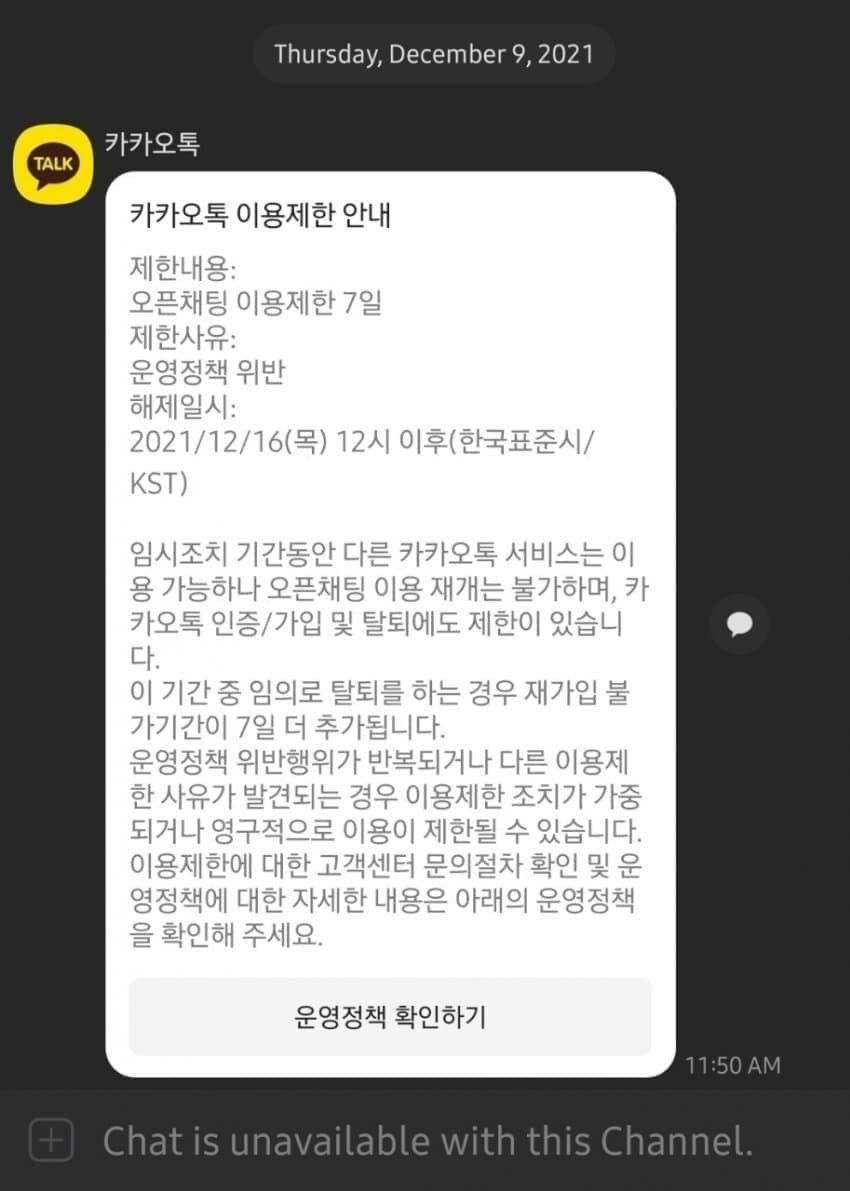Tap the speech bubble icon beside the message
The image size is (850, 1191).
pos(739,625)
